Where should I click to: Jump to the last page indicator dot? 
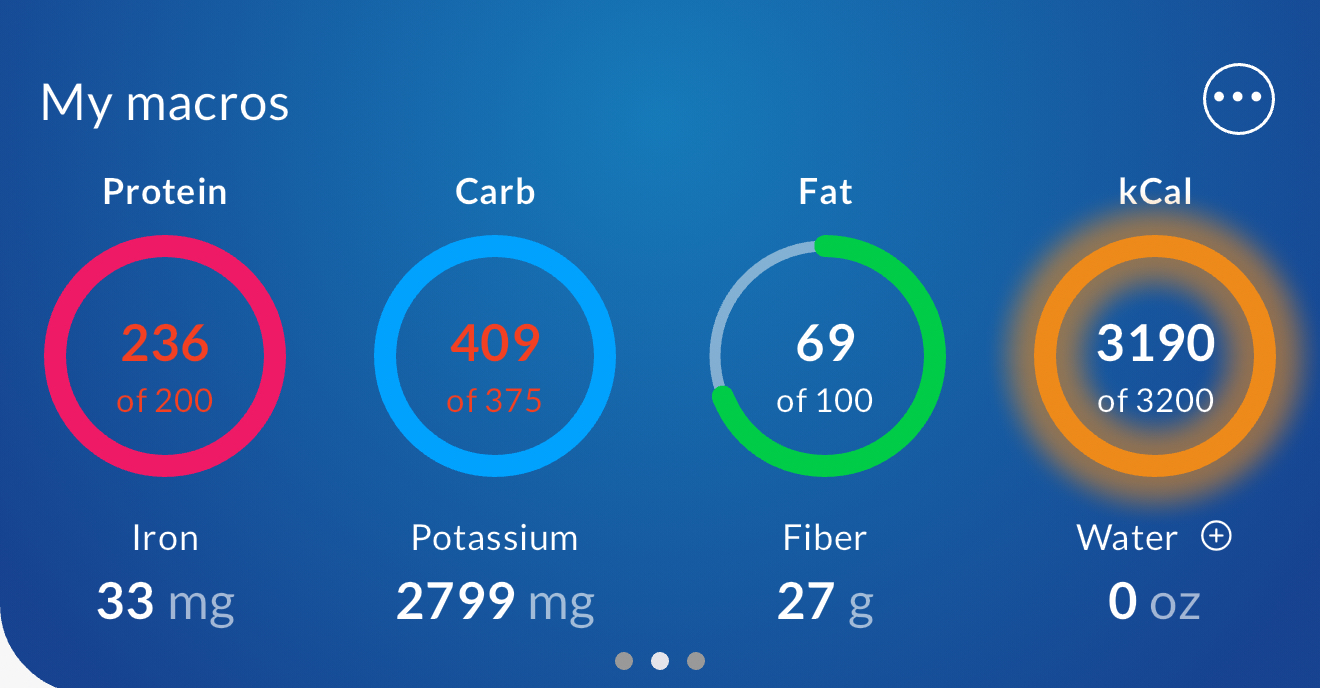click(696, 661)
